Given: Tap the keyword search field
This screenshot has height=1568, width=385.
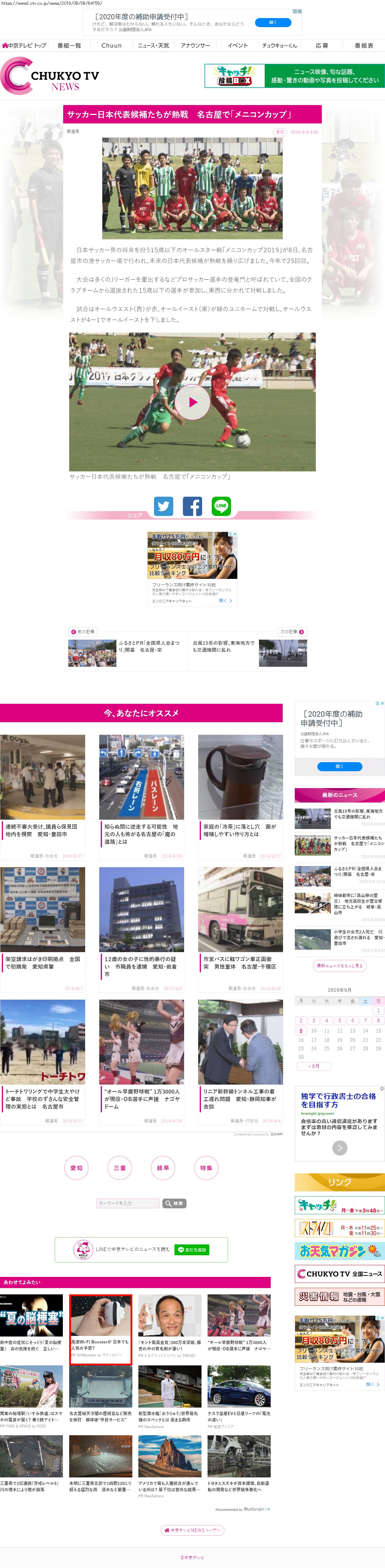Looking at the screenshot, I should pos(128,1203).
